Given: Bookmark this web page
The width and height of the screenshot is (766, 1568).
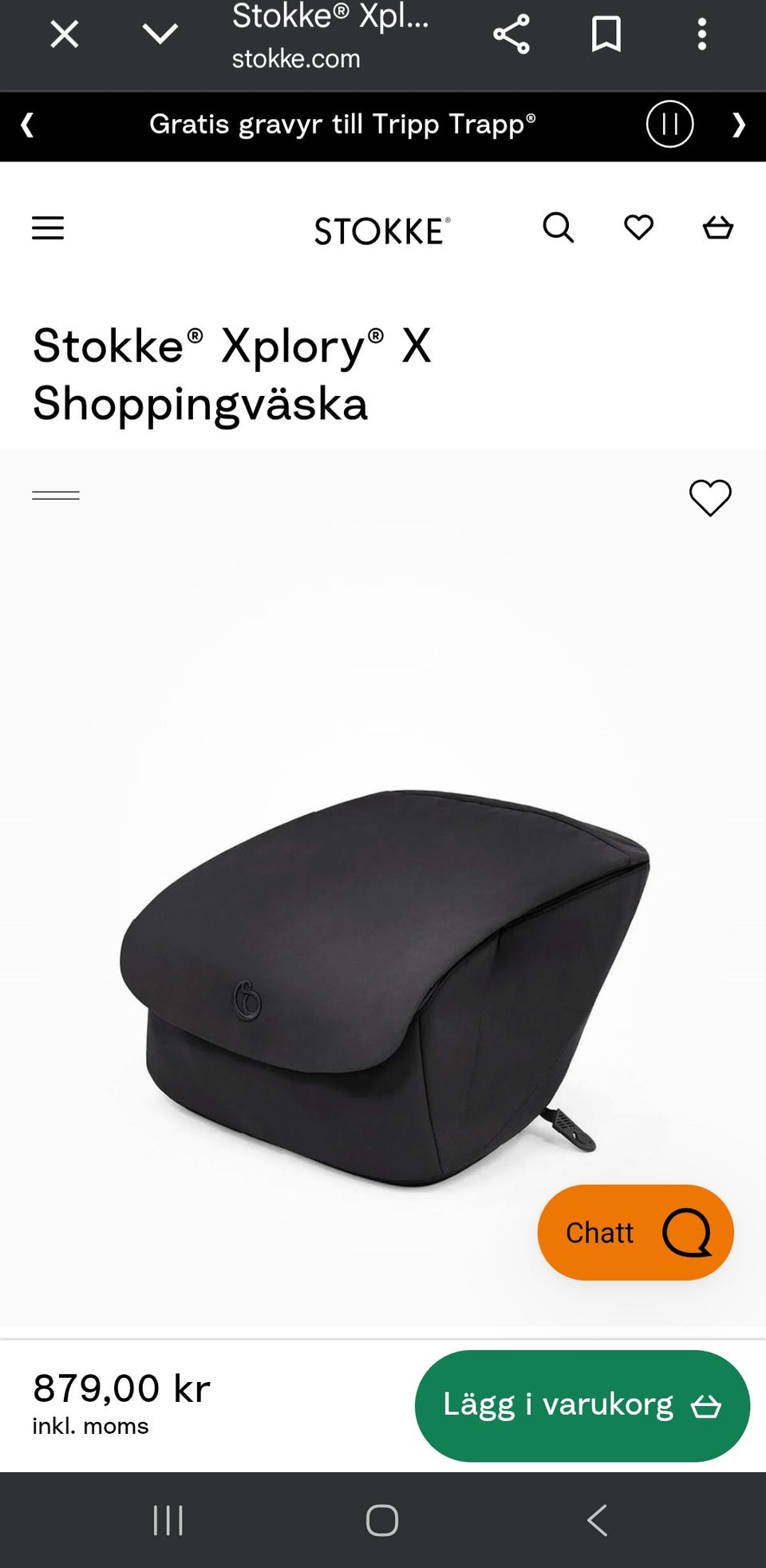Looking at the screenshot, I should tap(606, 34).
